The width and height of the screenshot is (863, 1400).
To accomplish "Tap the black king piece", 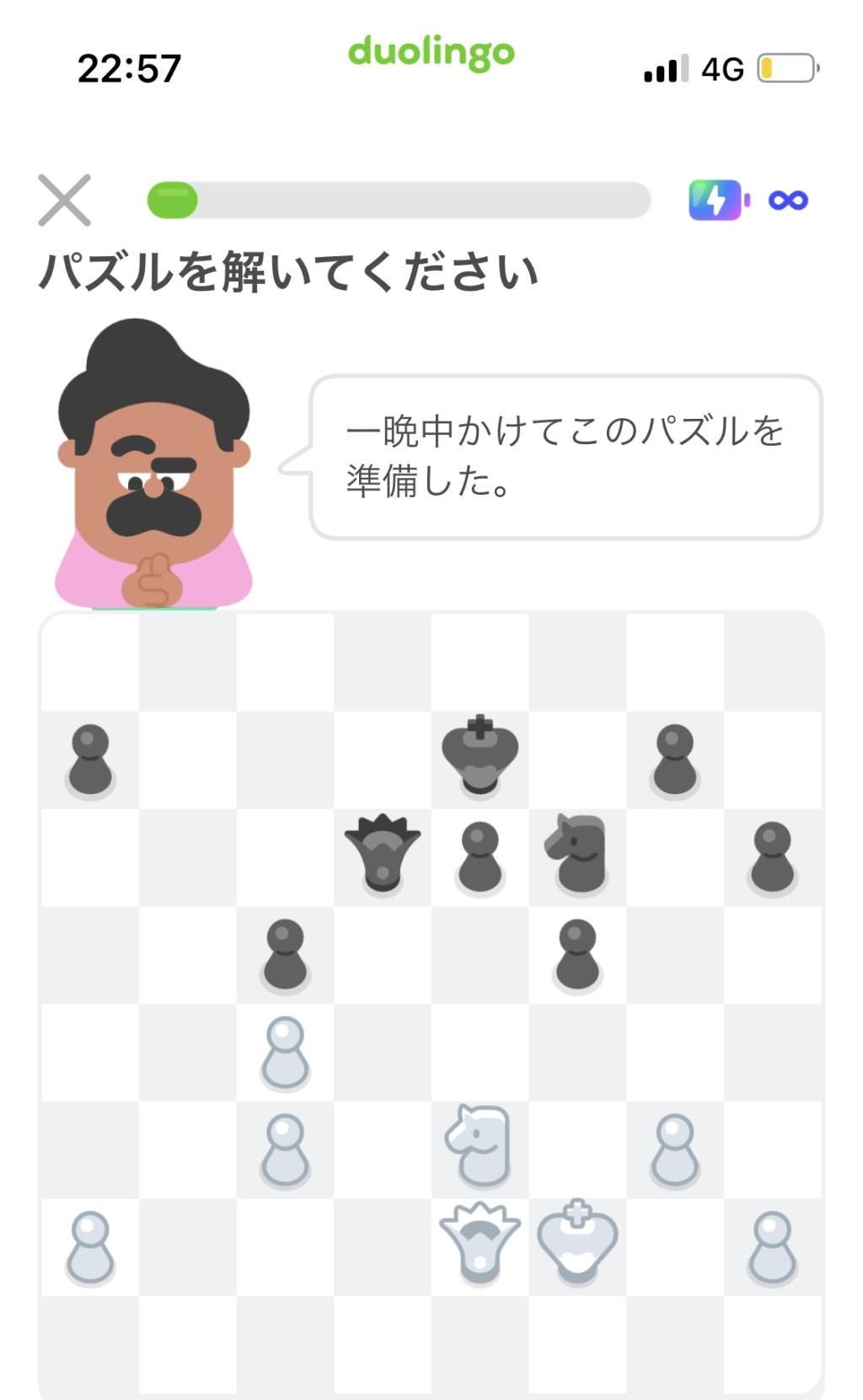I will (x=480, y=754).
